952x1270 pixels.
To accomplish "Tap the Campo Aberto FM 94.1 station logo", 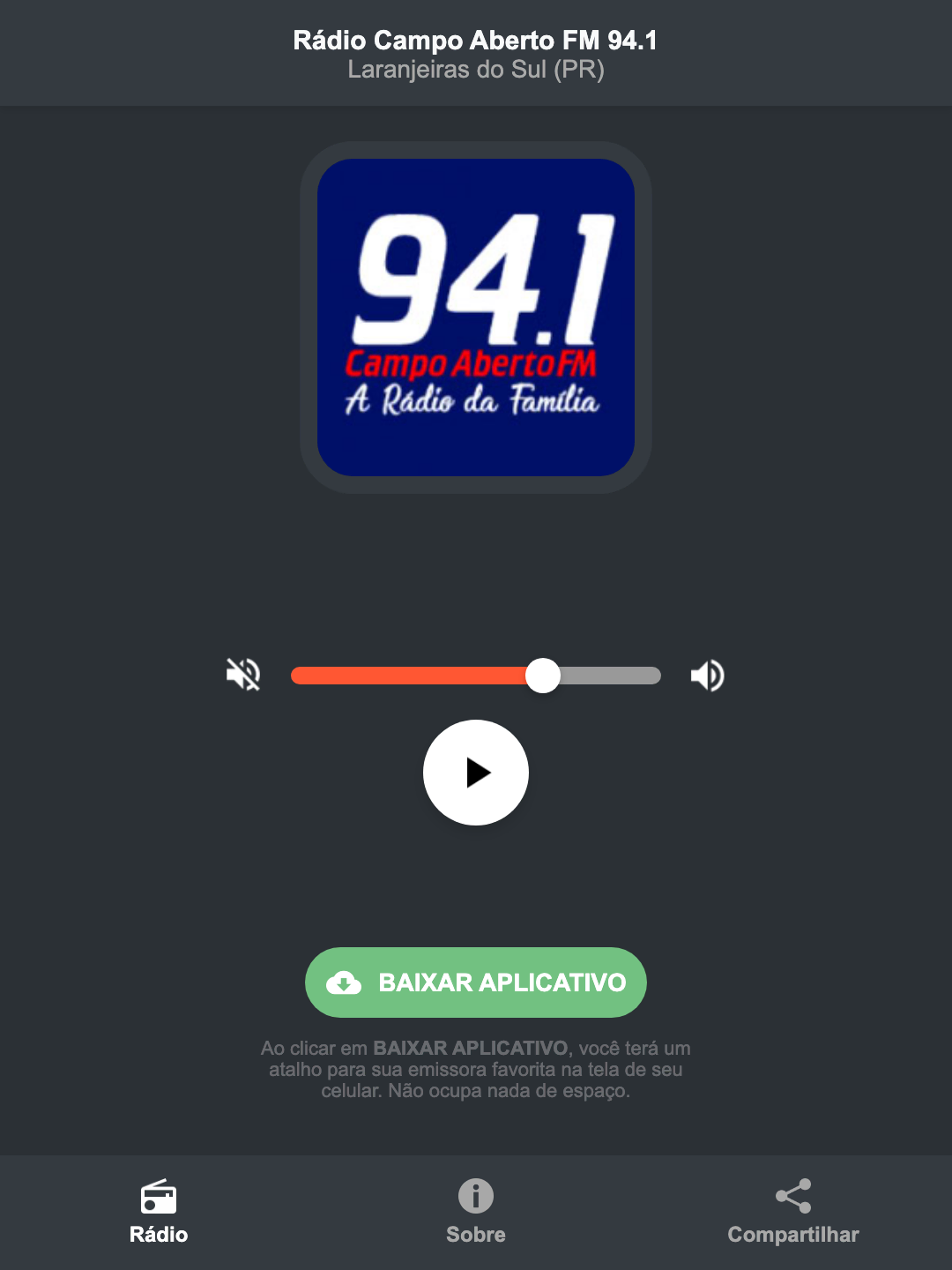I will [x=475, y=316].
